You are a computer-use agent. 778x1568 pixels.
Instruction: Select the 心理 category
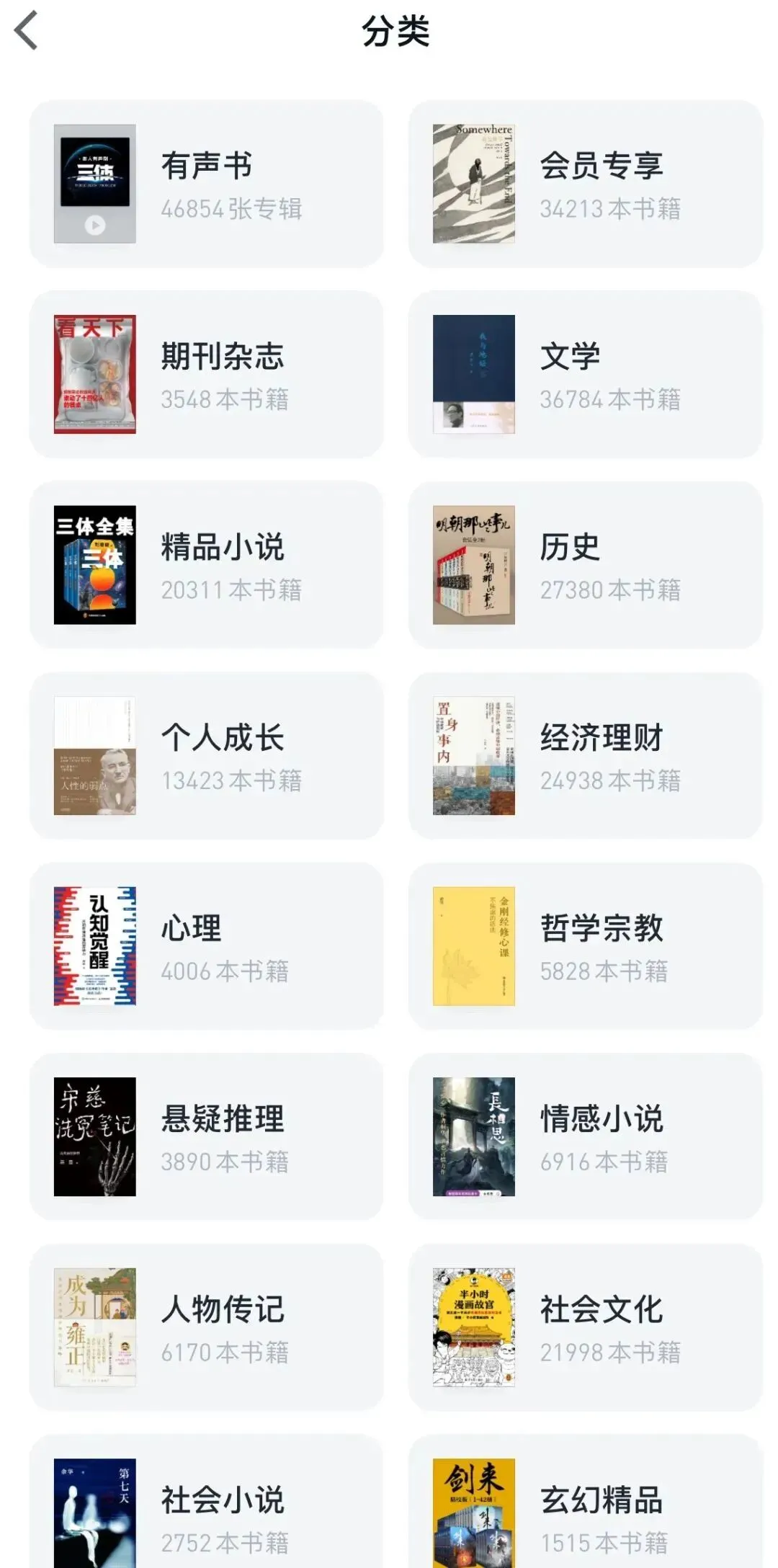click(206, 946)
